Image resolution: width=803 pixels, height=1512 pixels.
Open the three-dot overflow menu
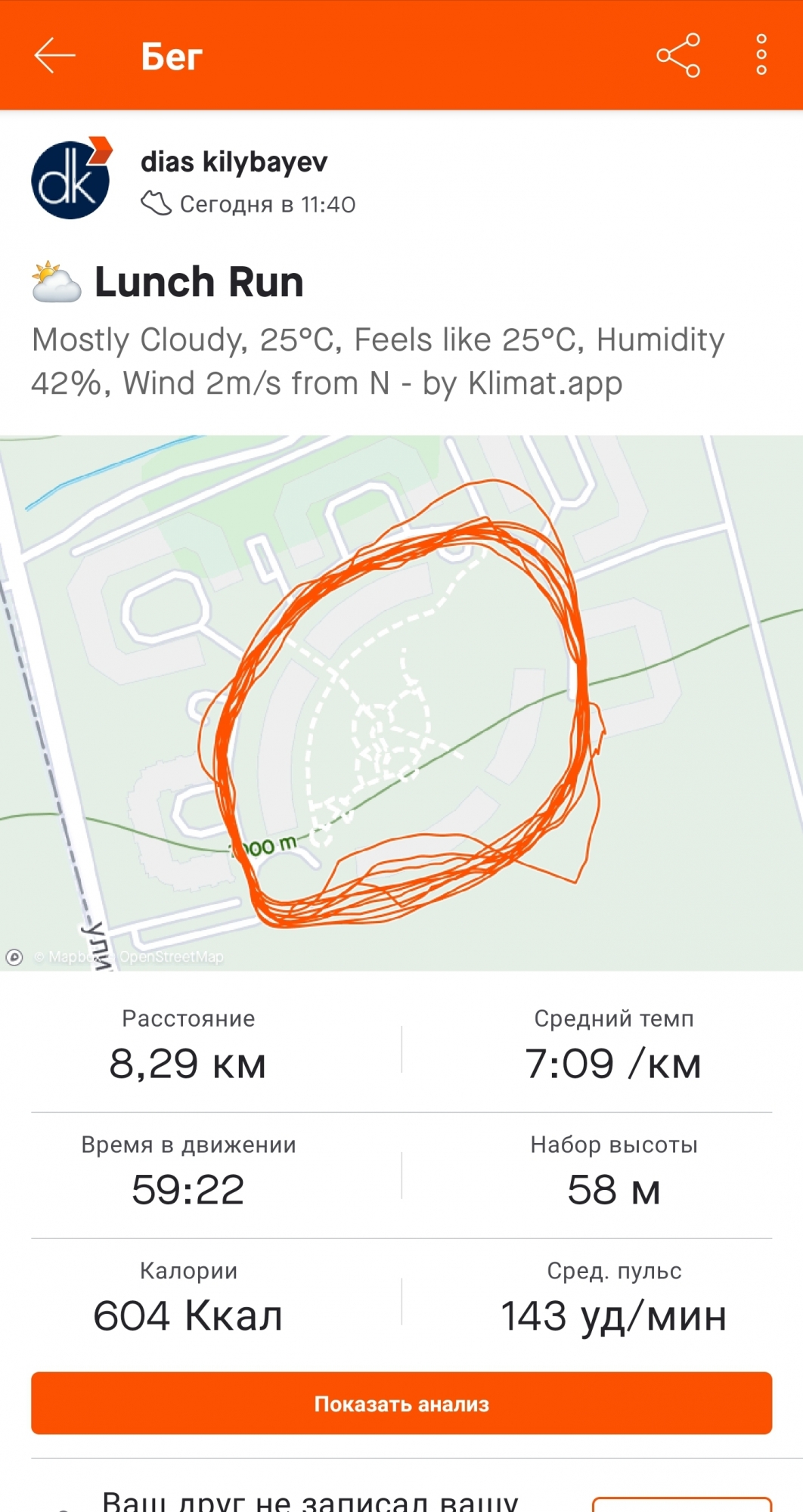(x=761, y=55)
